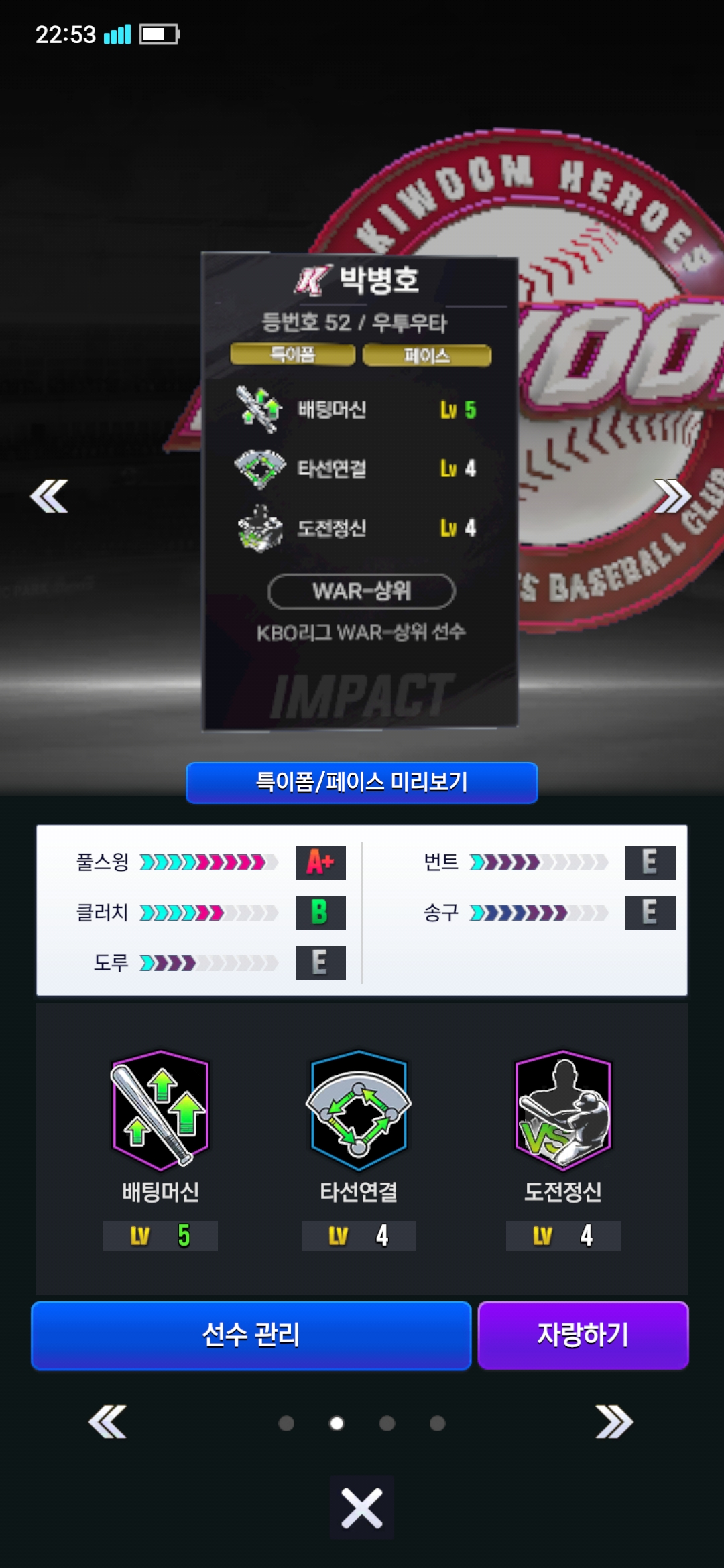724x1568 pixels.
Task: Open 특이폼/페이스 미리보기 preview
Action: pos(361,782)
